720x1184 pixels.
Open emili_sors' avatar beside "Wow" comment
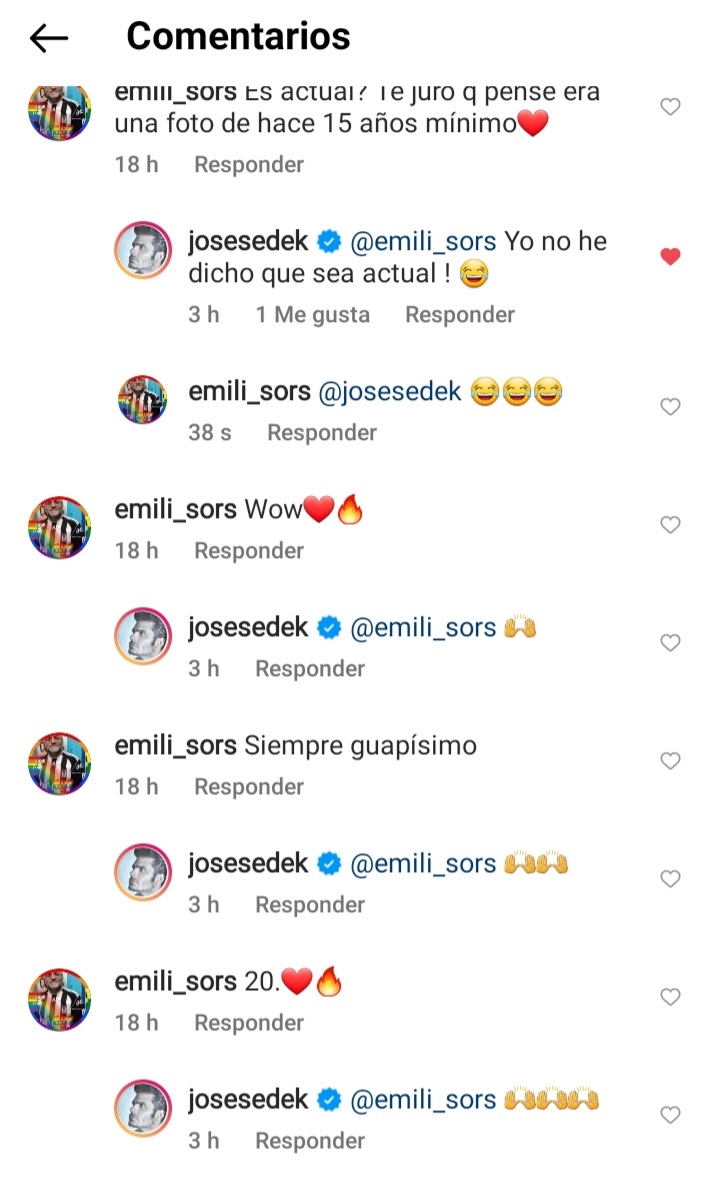tap(59, 527)
